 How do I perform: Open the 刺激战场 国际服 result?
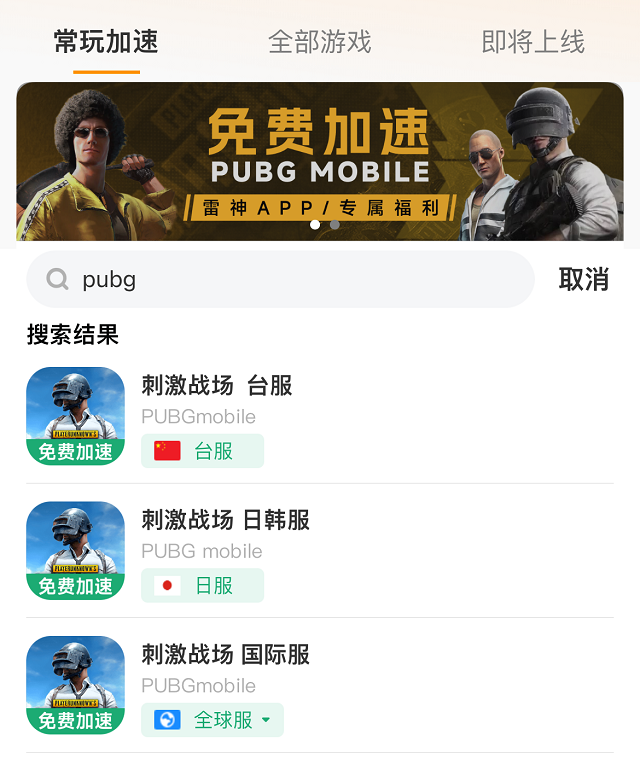coord(320,685)
